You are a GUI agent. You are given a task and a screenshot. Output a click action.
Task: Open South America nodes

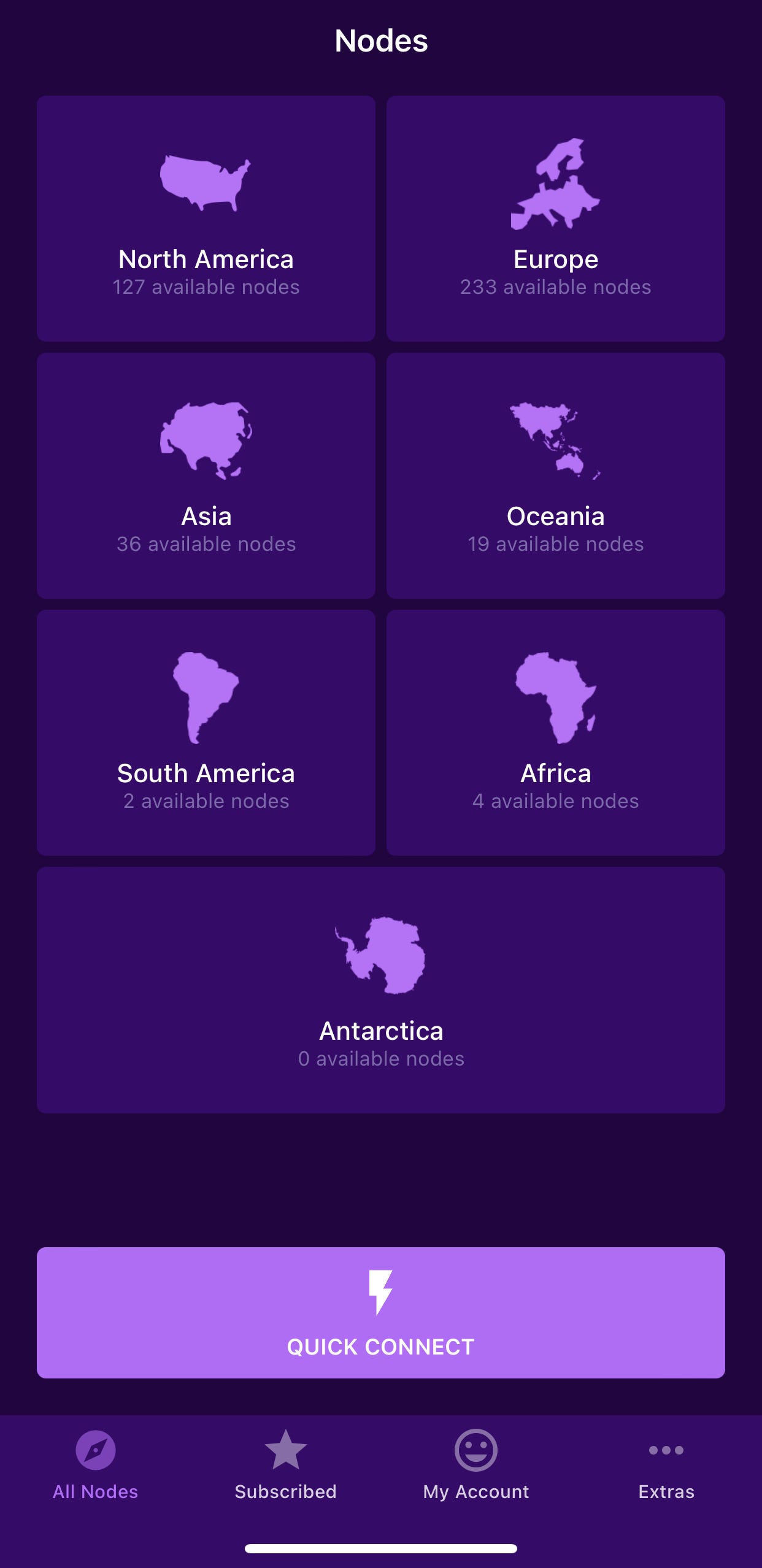pos(206,732)
